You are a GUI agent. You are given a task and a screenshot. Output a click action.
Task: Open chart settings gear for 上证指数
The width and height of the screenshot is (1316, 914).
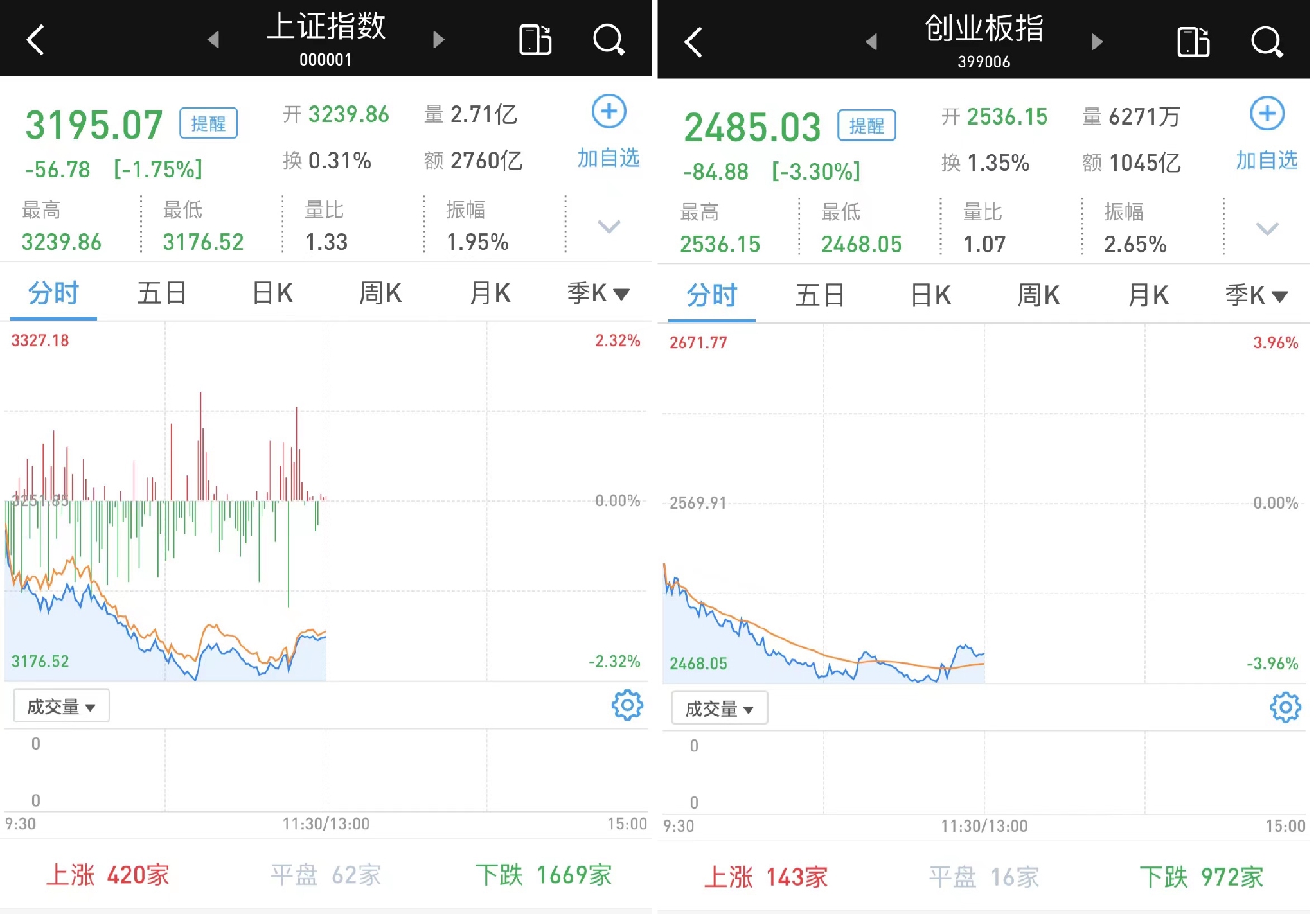click(x=627, y=705)
